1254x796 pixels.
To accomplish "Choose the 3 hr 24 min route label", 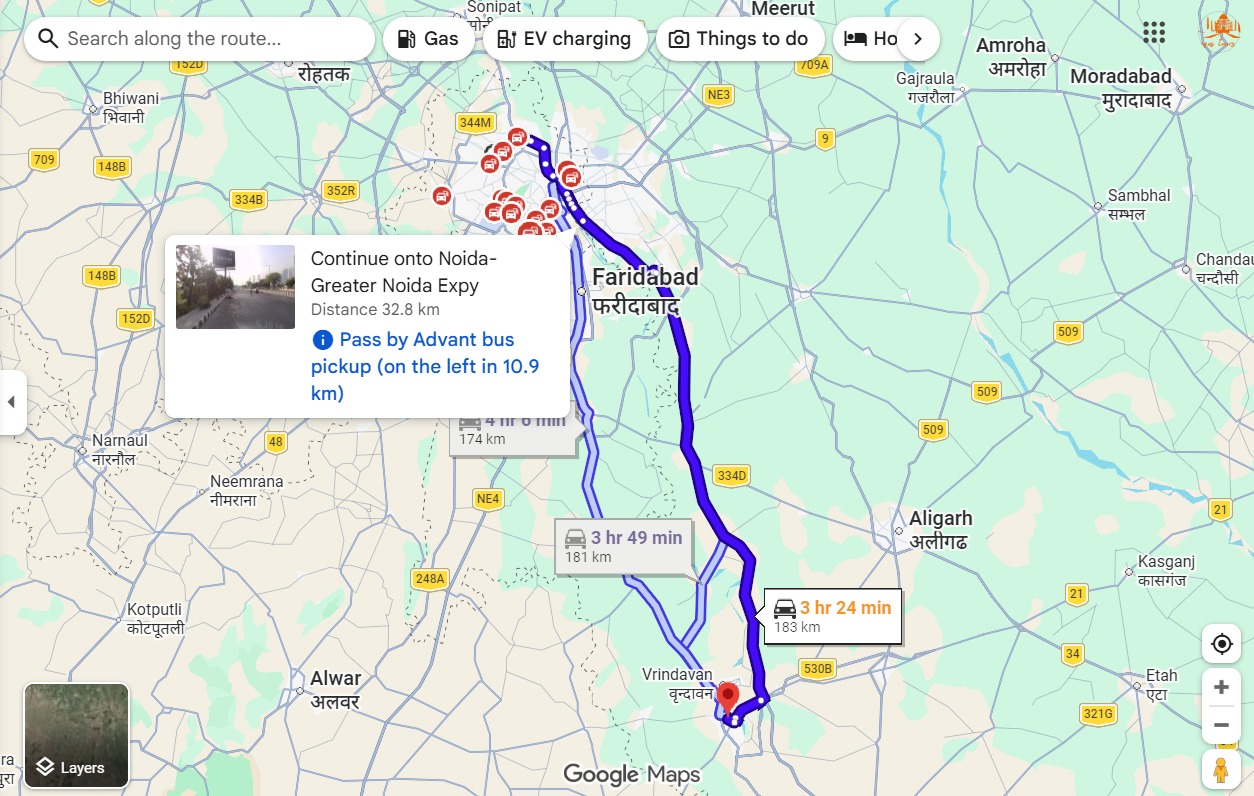I will click(833, 615).
